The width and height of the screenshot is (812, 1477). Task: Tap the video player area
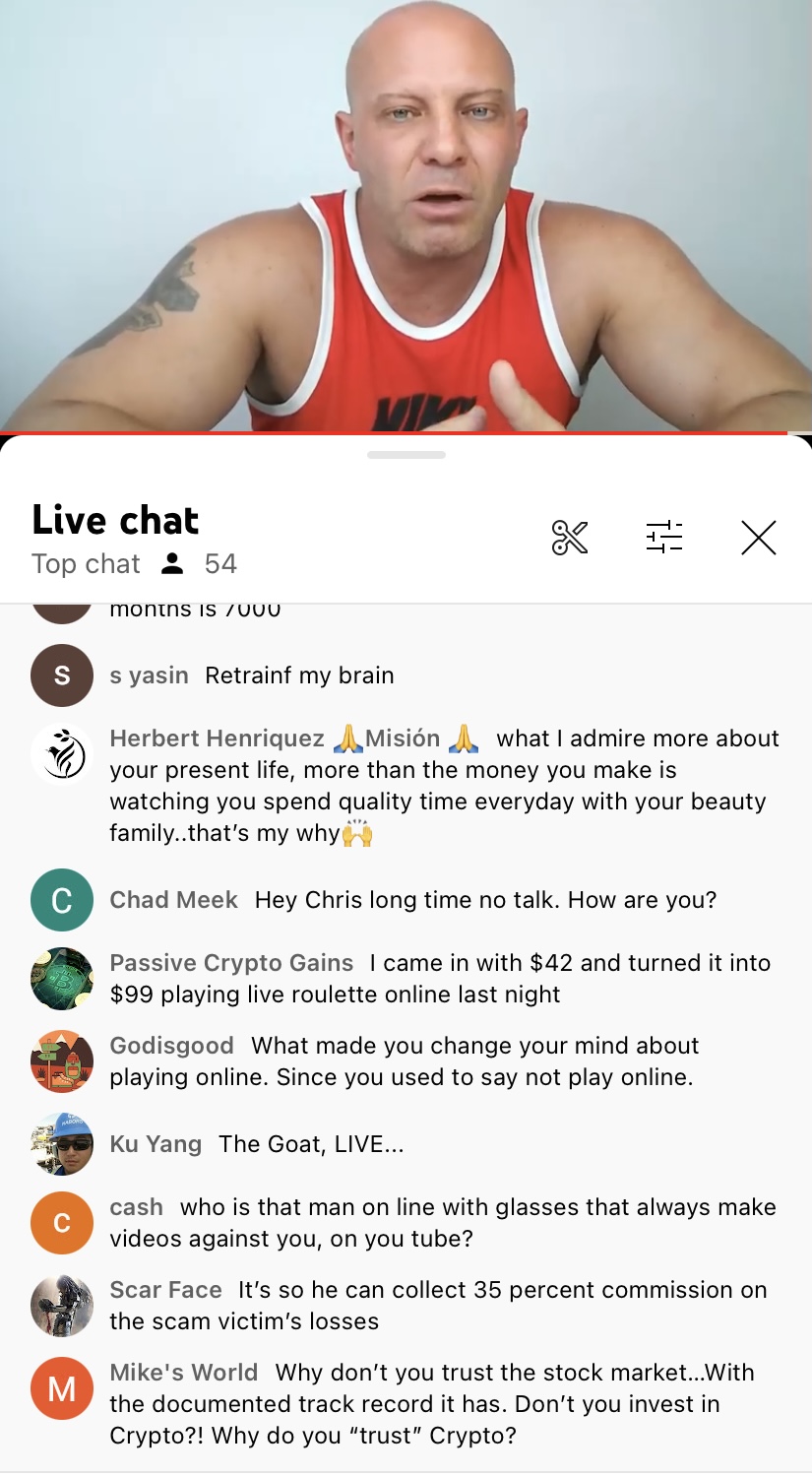pyautogui.click(x=406, y=215)
